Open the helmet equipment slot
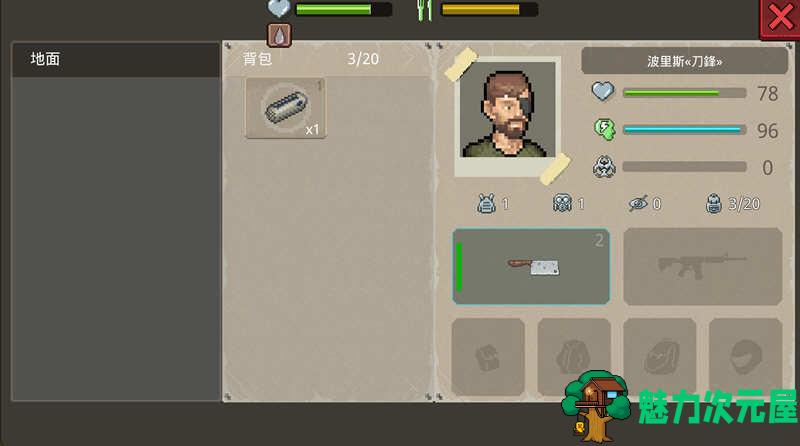This screenshot has width=800, height=446. [745, 356]
